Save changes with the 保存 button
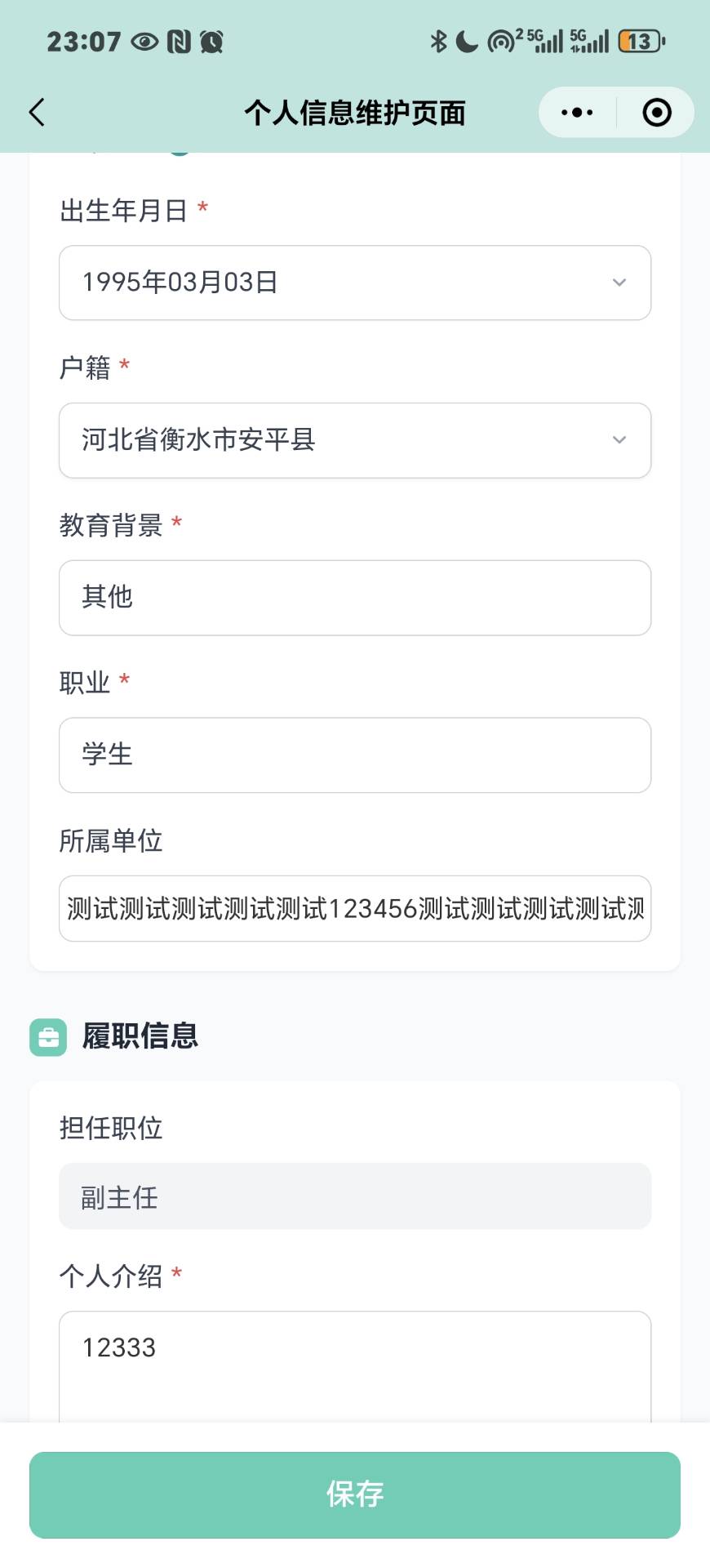Viewport: 710px width, 1568px height. 354,1494
